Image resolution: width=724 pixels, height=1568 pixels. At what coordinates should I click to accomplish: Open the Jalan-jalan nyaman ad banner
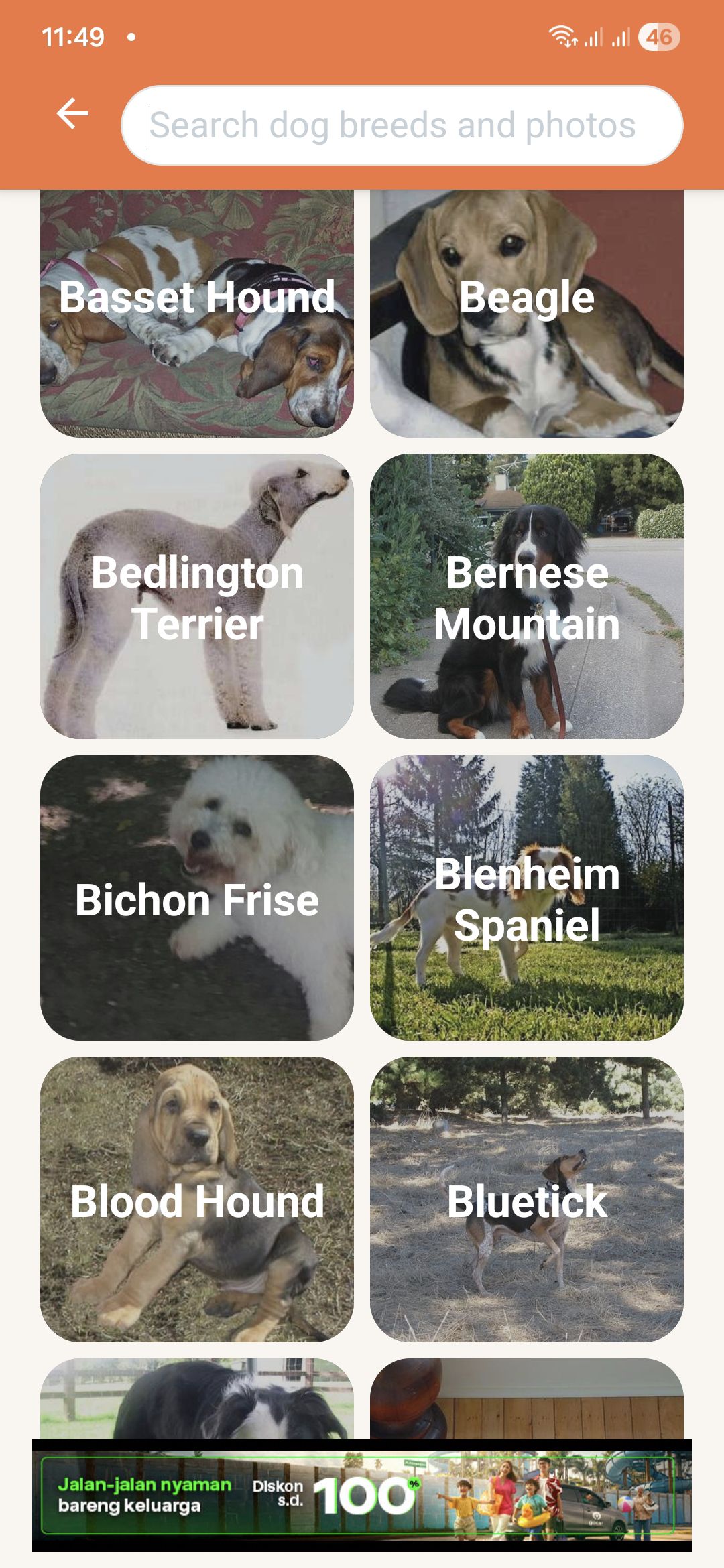(x=362, y=1495)
